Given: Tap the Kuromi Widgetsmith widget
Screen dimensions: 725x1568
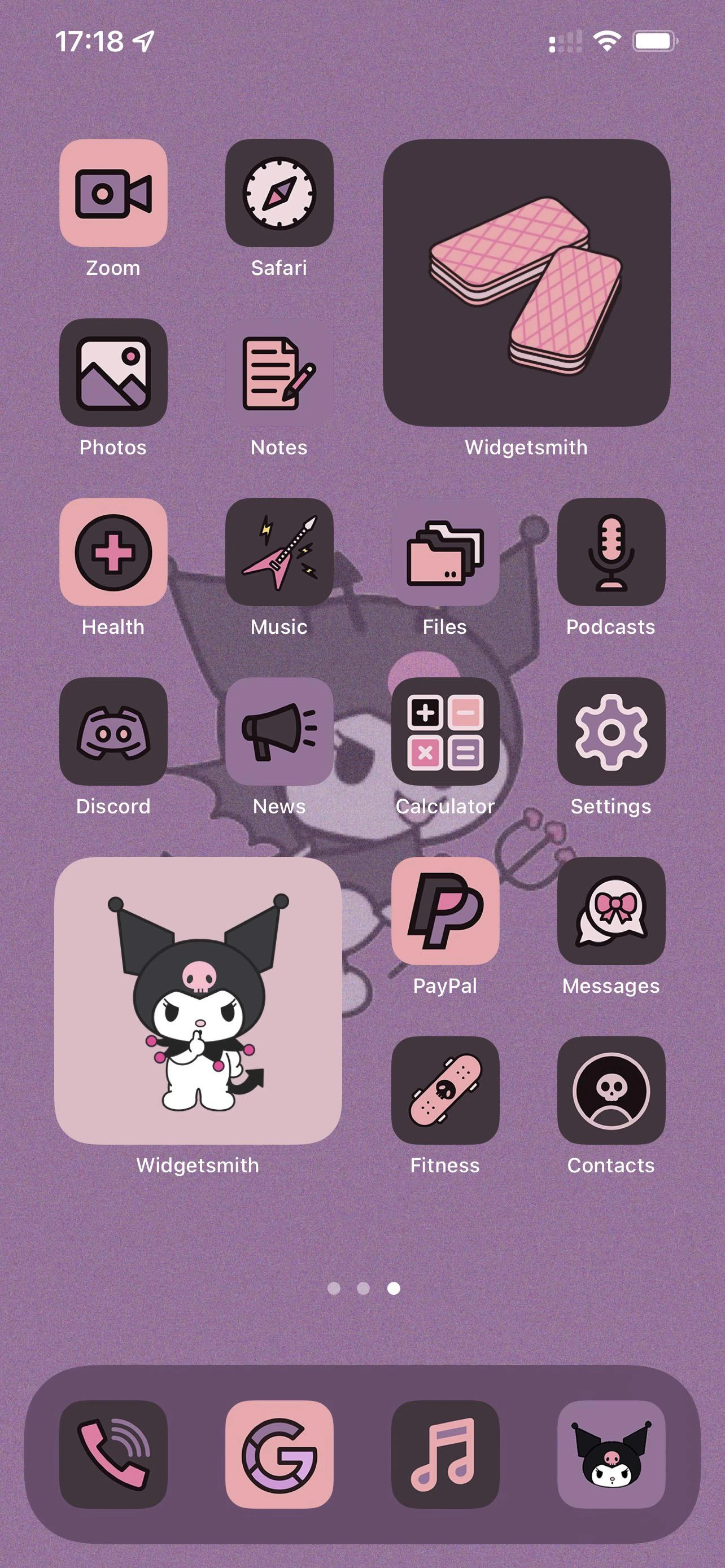Looking at the screenshot, I should [x=198, y=1001].
